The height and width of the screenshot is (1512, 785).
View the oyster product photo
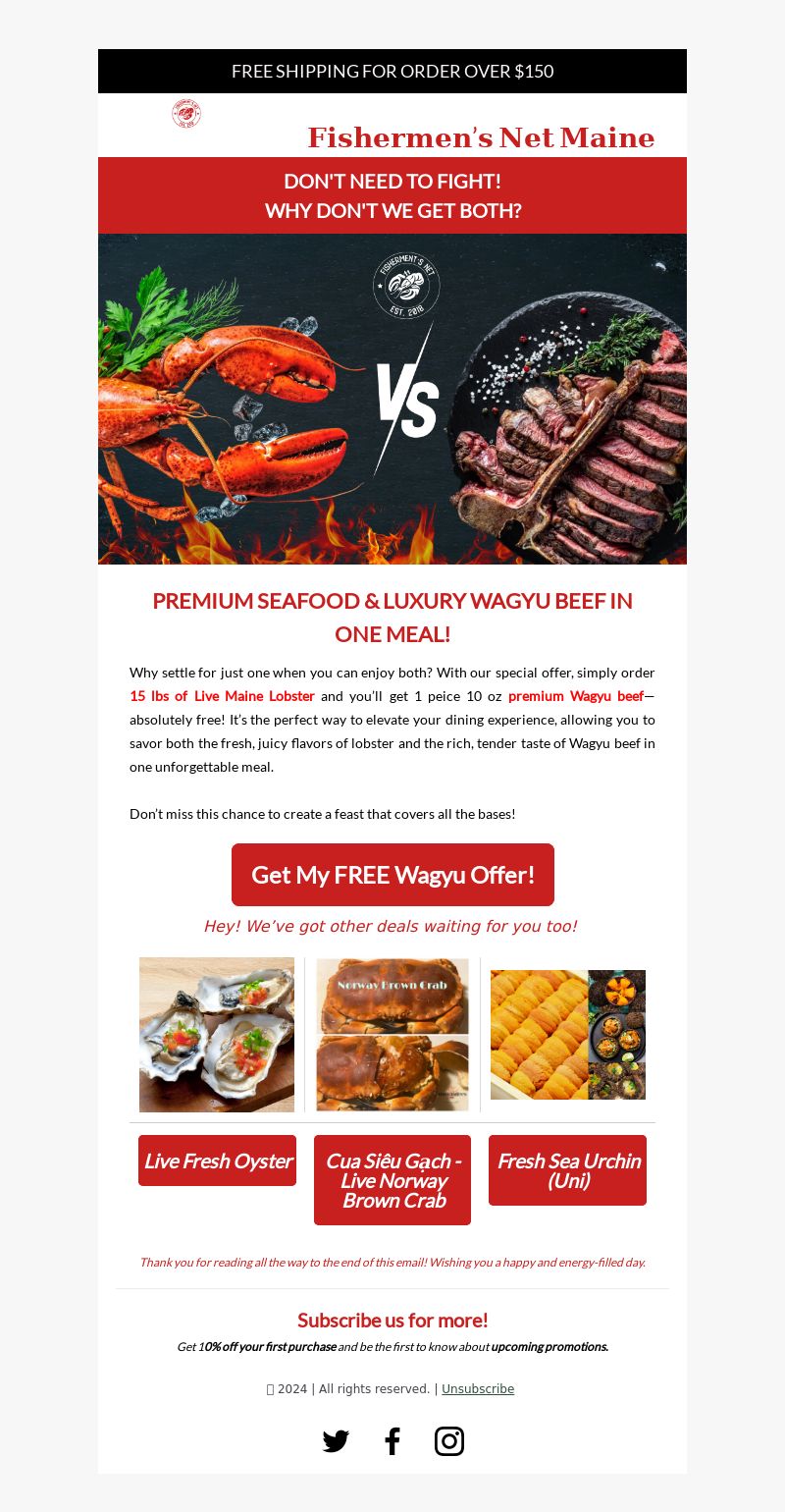tap(217, 1035)
